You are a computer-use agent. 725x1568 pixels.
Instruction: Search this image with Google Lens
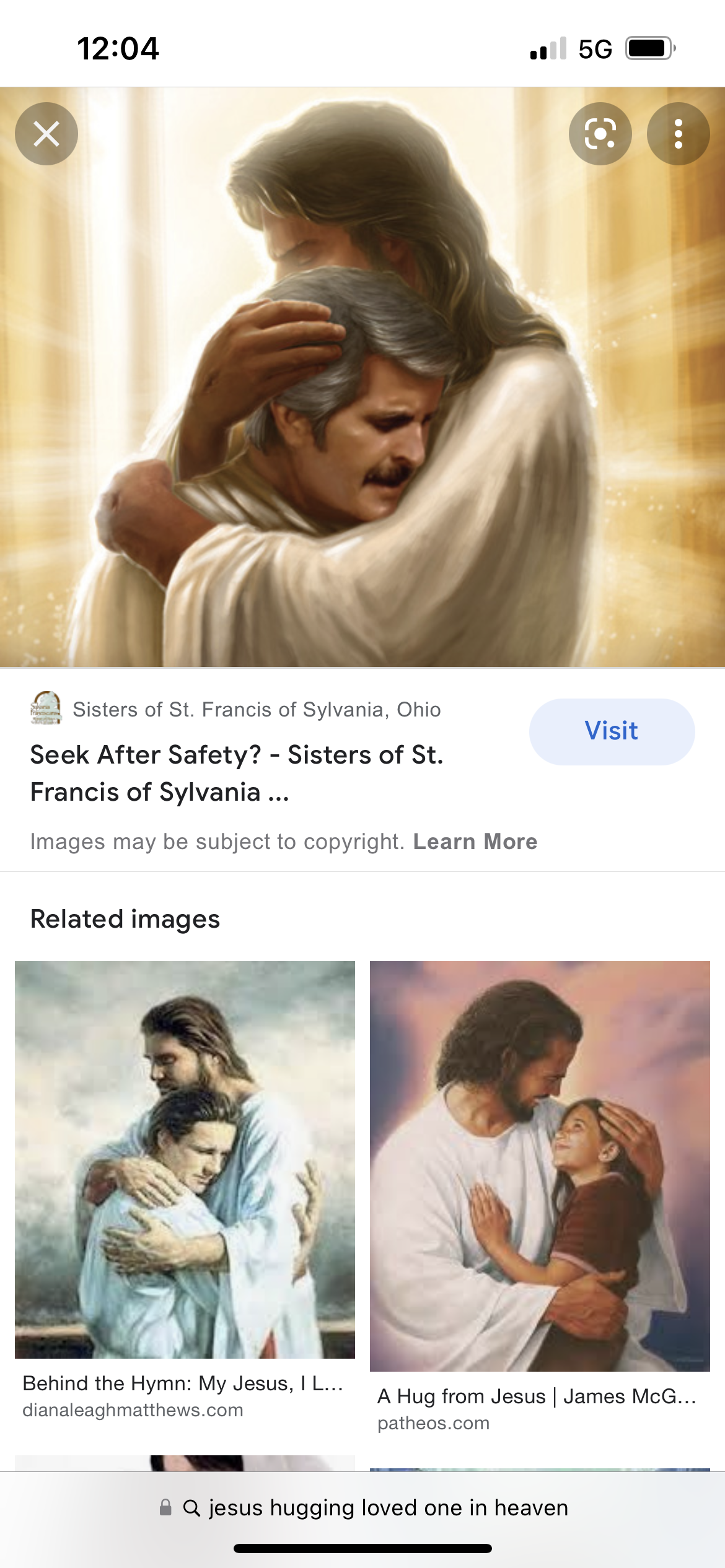(600, 134)
